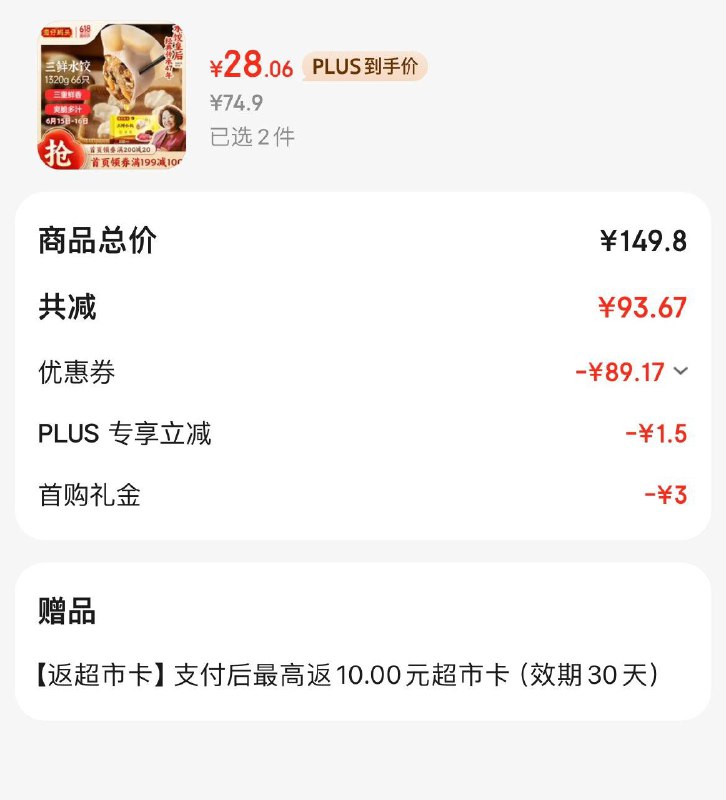Screen dimensions: 726x800
Task: Click the red ¥28.06 PLUS price
Action: click(x=253, y=67)
